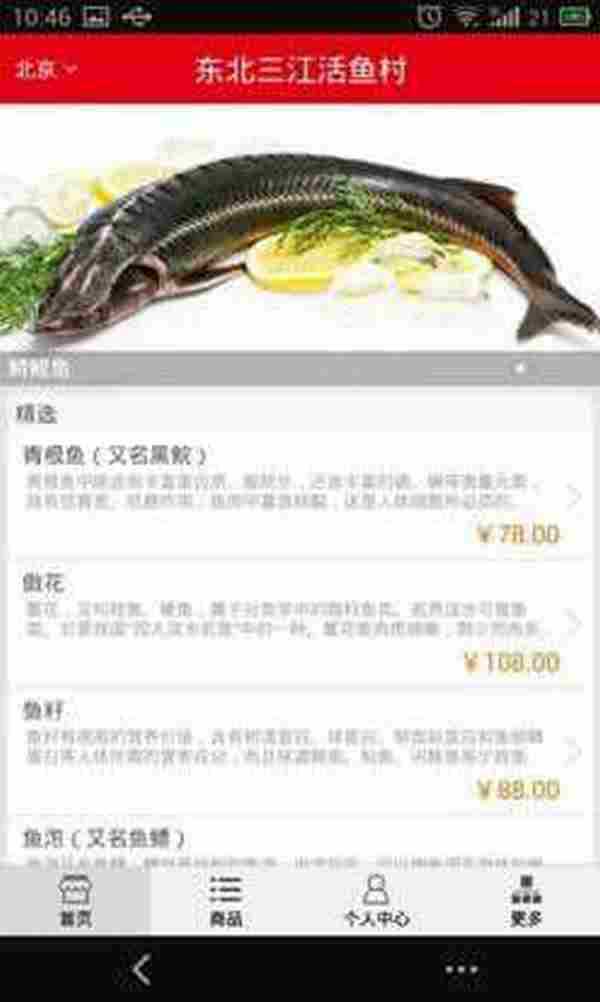Open the sturgeon banner image
The width and height of the screenshot is (600, 1002).
point(300,235)
